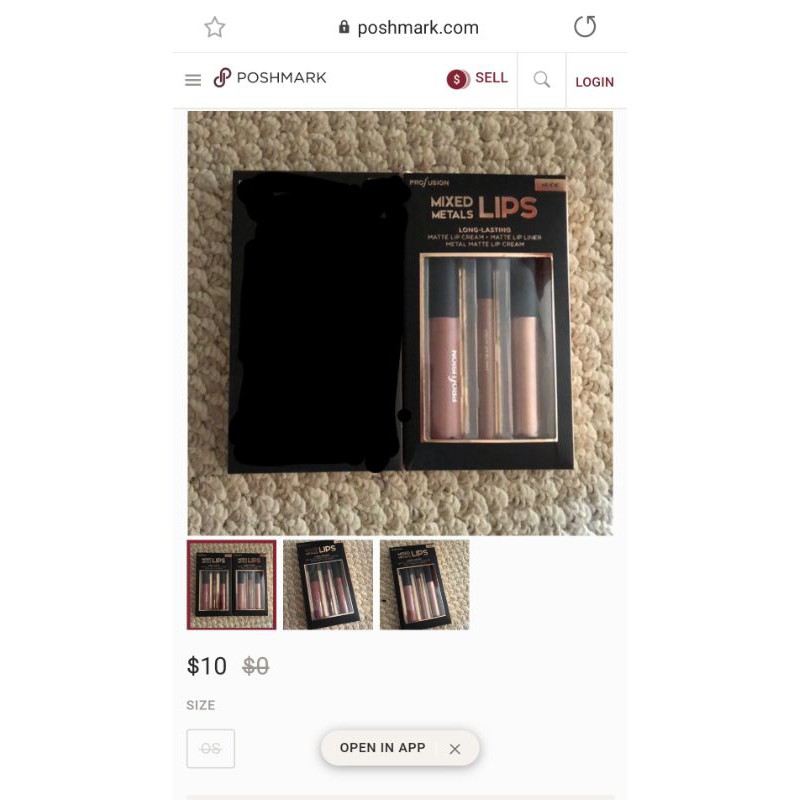Open the main product photo

coord(400,322)
